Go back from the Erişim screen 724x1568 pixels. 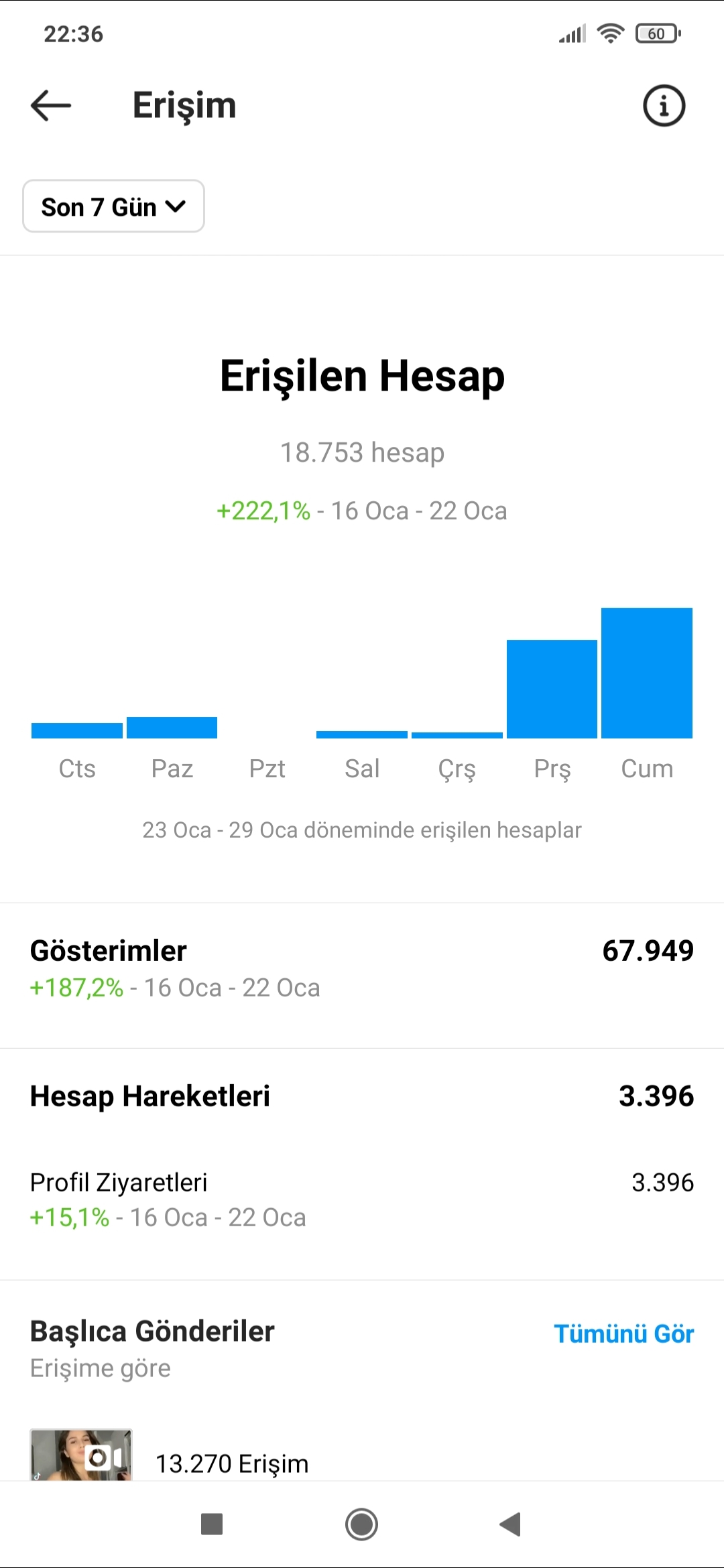tap(51, 105)
